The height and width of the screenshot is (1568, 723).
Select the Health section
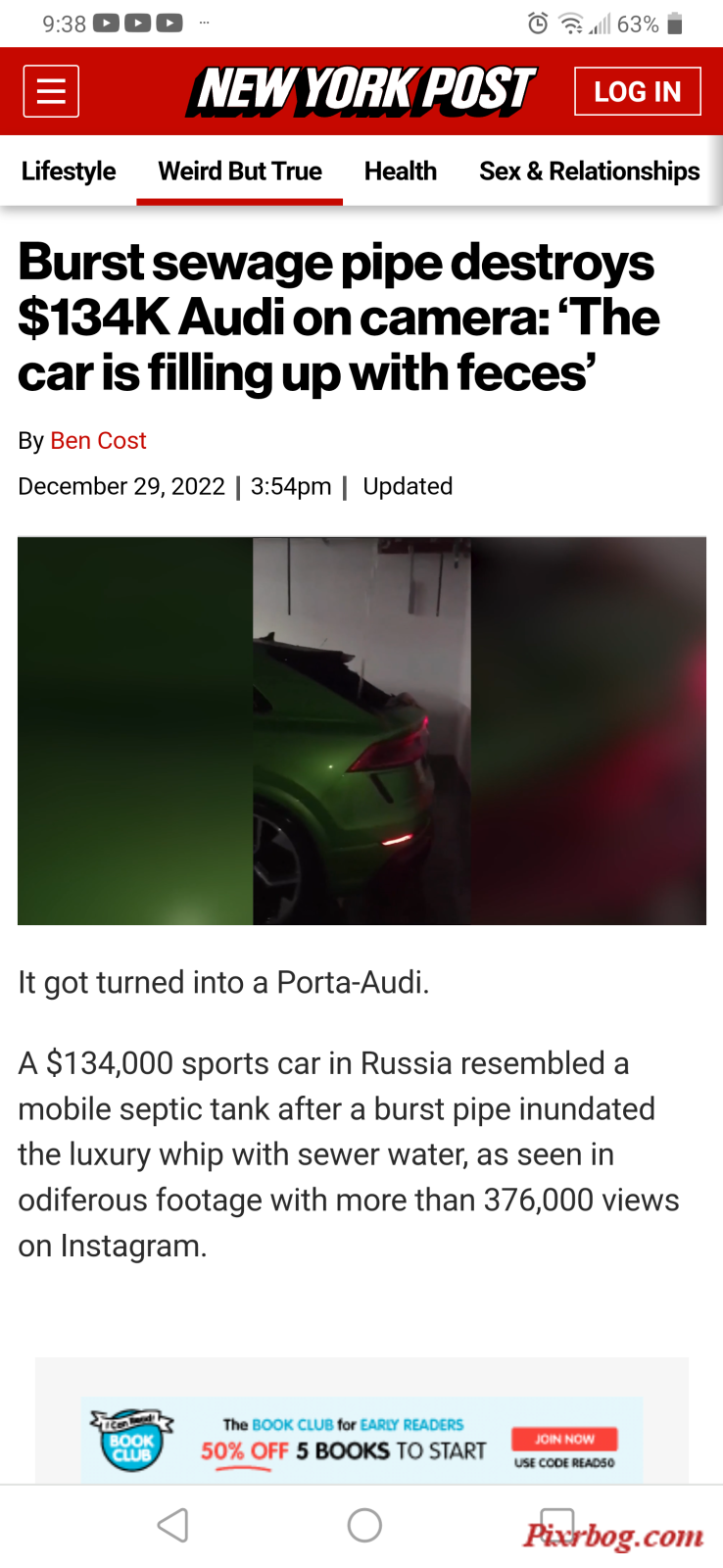pyautogui.click(x=400, y=171)
